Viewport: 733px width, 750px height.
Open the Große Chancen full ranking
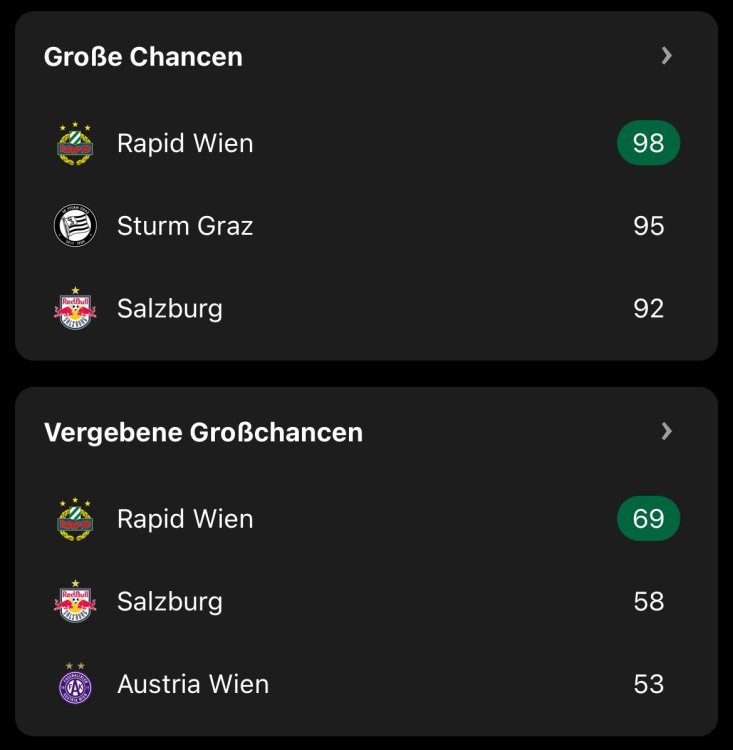[667, 56]
